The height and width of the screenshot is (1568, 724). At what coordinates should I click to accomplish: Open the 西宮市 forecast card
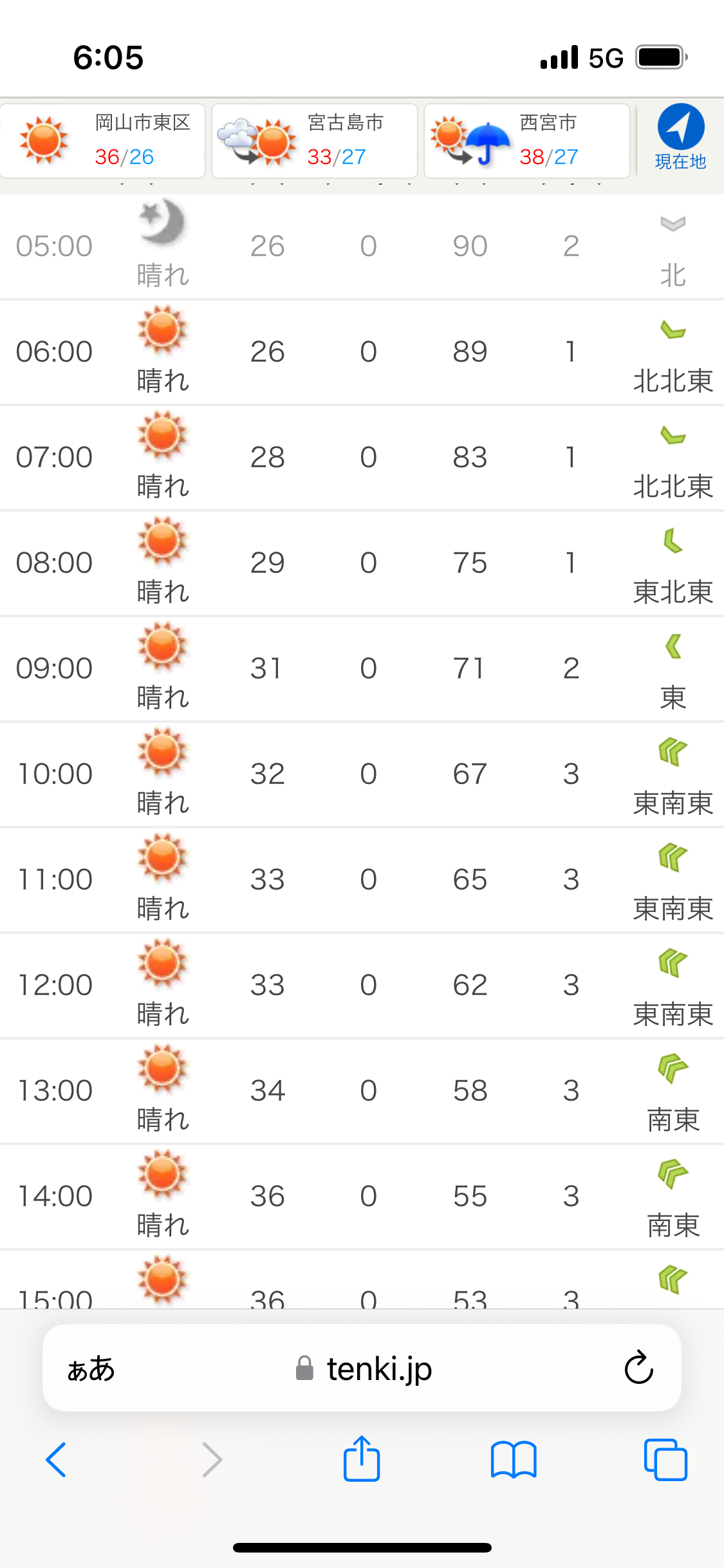[526, 140]
